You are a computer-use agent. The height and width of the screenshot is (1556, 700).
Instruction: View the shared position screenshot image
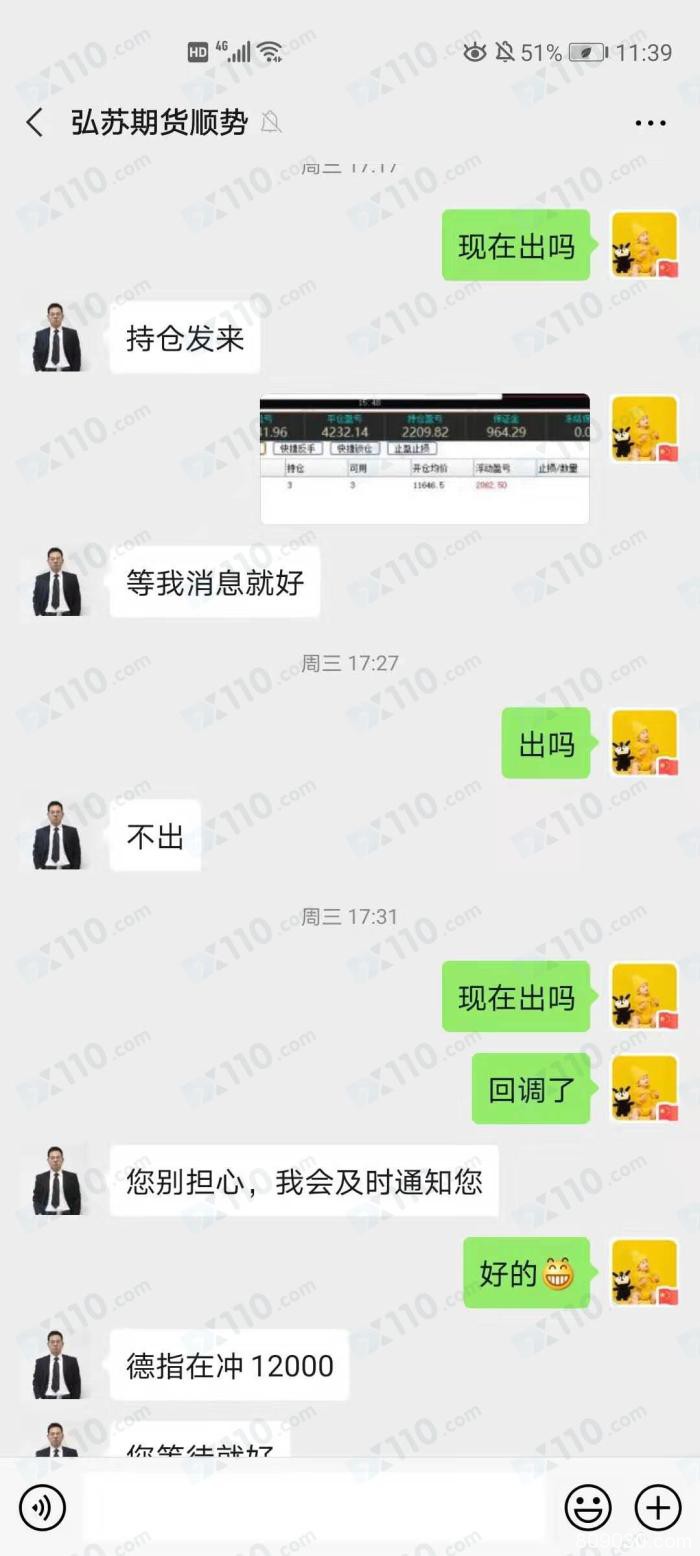[425, 459]
